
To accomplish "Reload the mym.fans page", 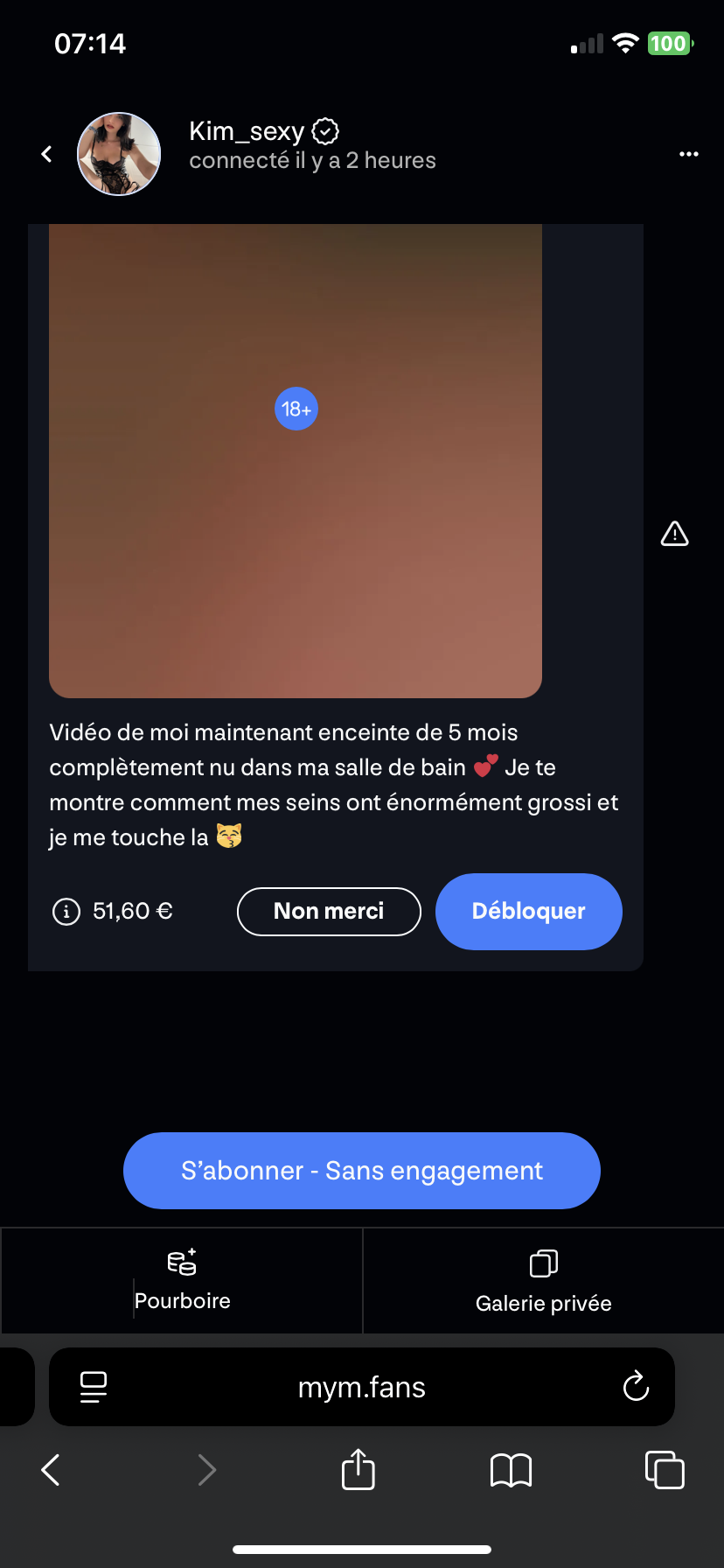I will click(636, 1387).
